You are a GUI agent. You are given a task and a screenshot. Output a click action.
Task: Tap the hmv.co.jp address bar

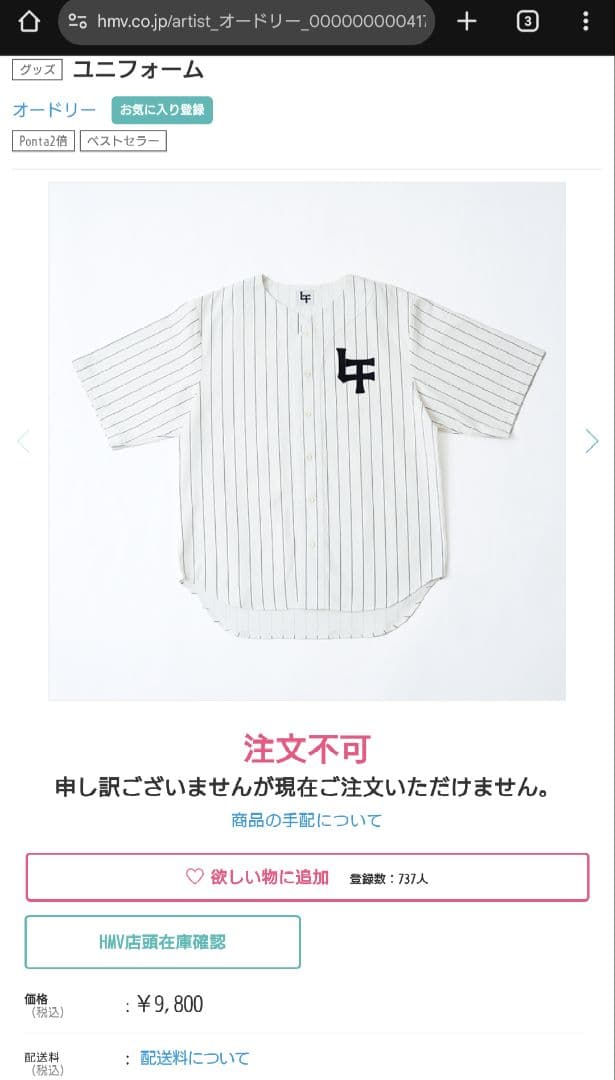tap(250, 22)
